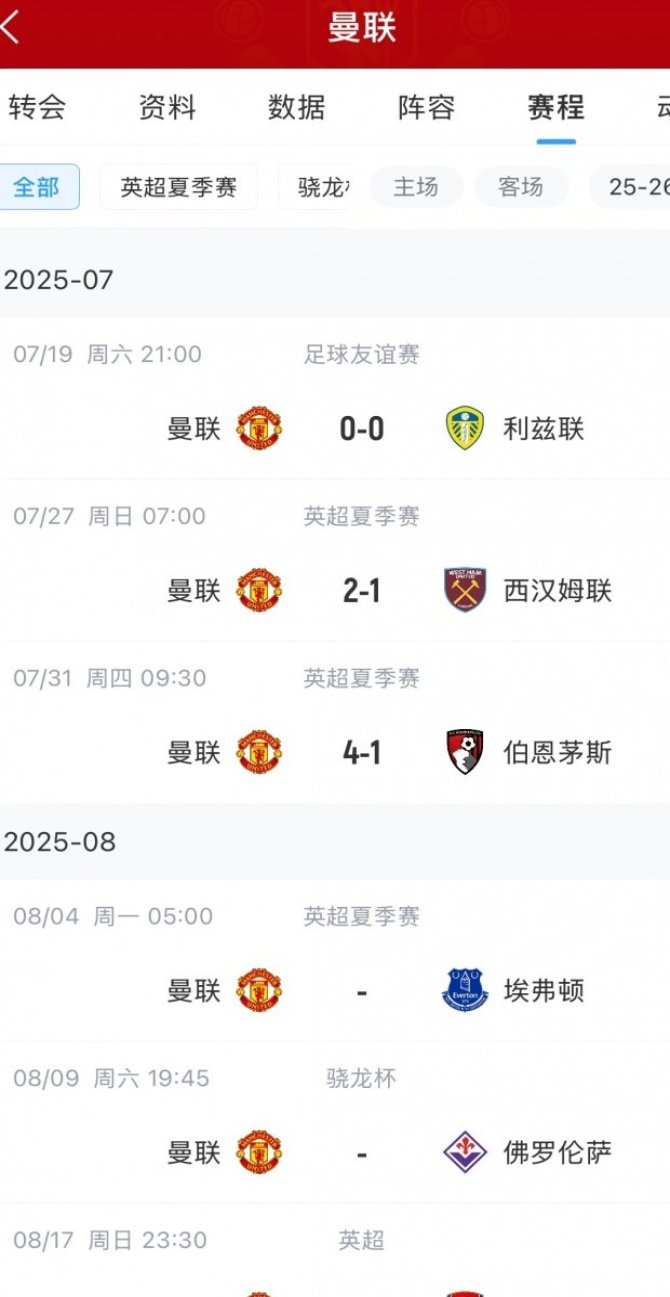Select the 全部 filter chip
The height and width of the screenshot is (1297, 670).
click(x=37, y=187)
